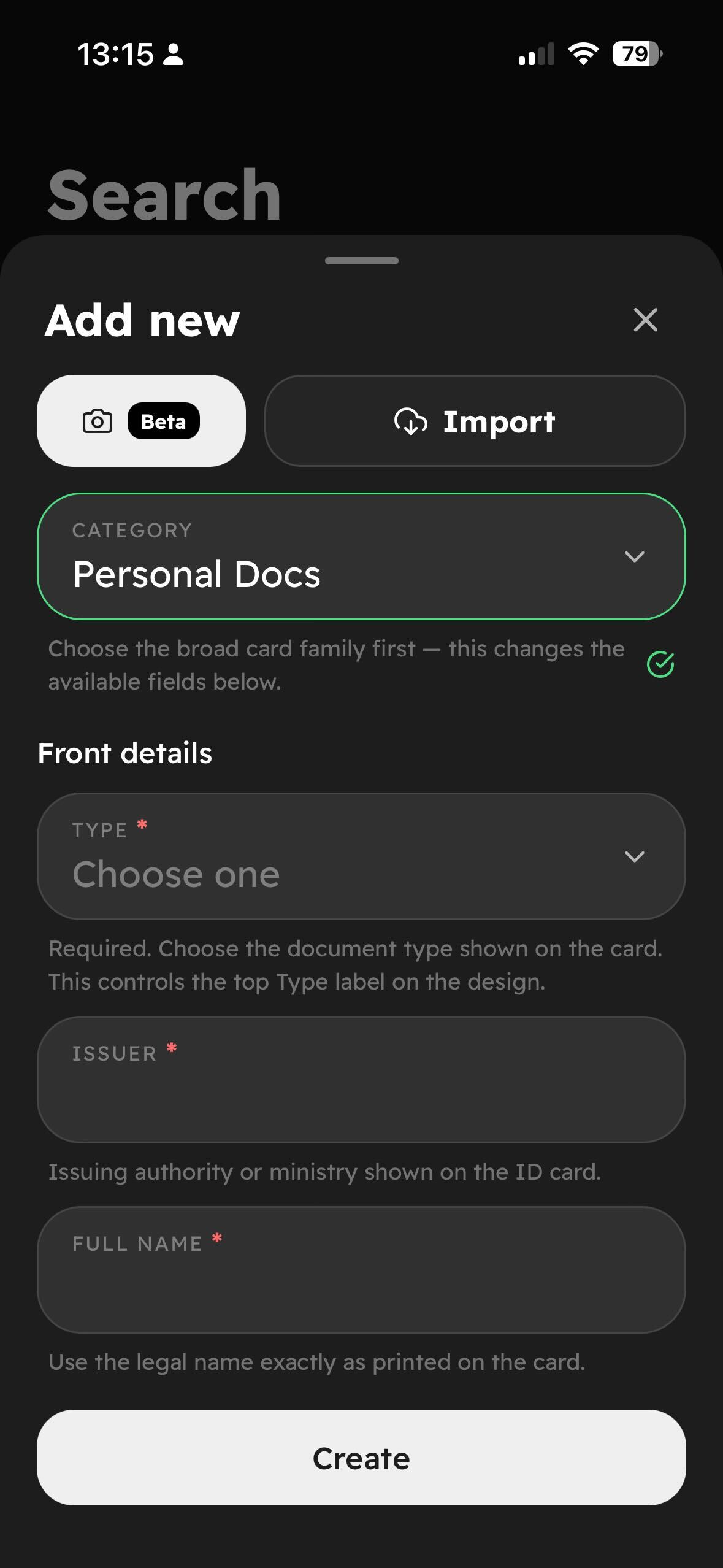Image resolution: width=723 pixels, height=1568 pixels.
Task: Tap the battery indicator showing 79
Action: 632,55
